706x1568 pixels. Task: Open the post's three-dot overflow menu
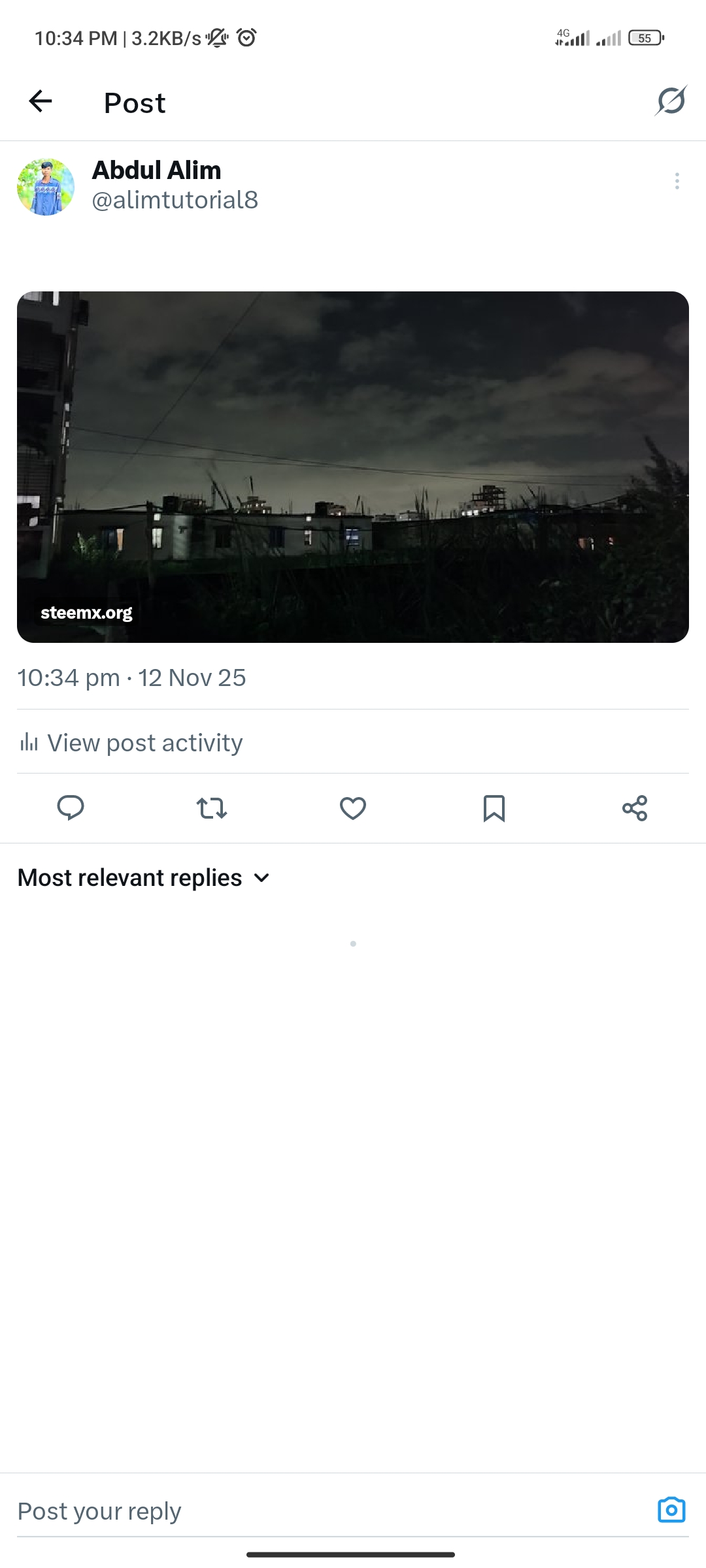point(677,181)
